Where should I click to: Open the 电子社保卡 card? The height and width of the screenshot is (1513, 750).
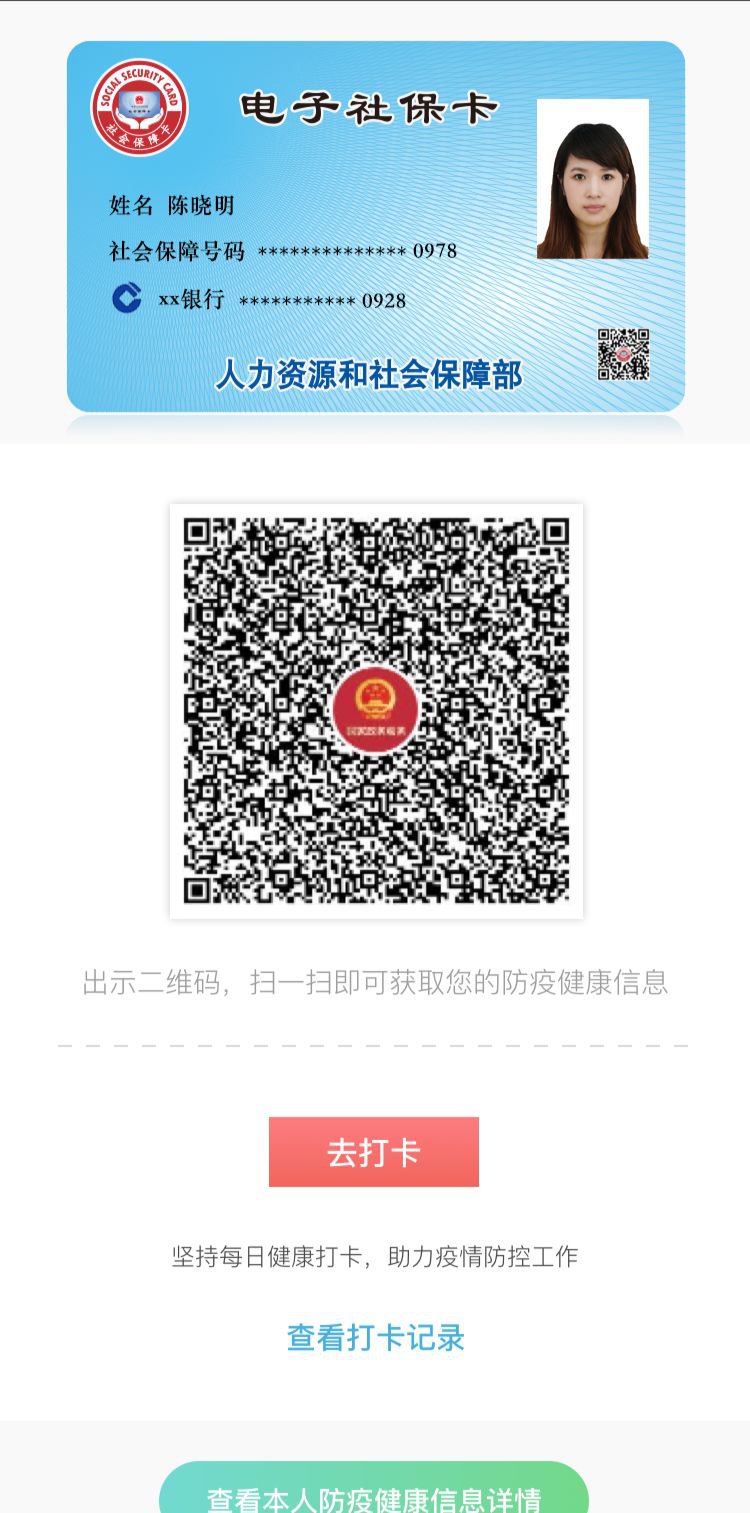[x=375, y=226]
